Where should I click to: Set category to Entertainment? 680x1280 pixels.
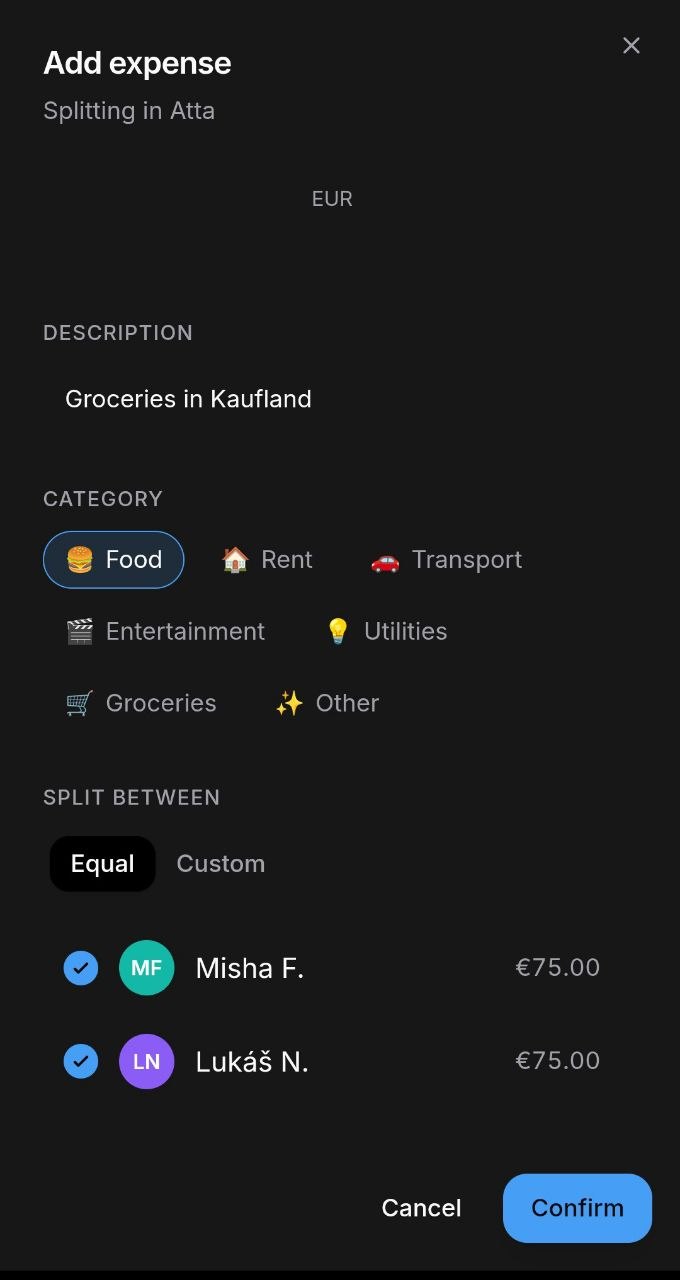(165, 632)
